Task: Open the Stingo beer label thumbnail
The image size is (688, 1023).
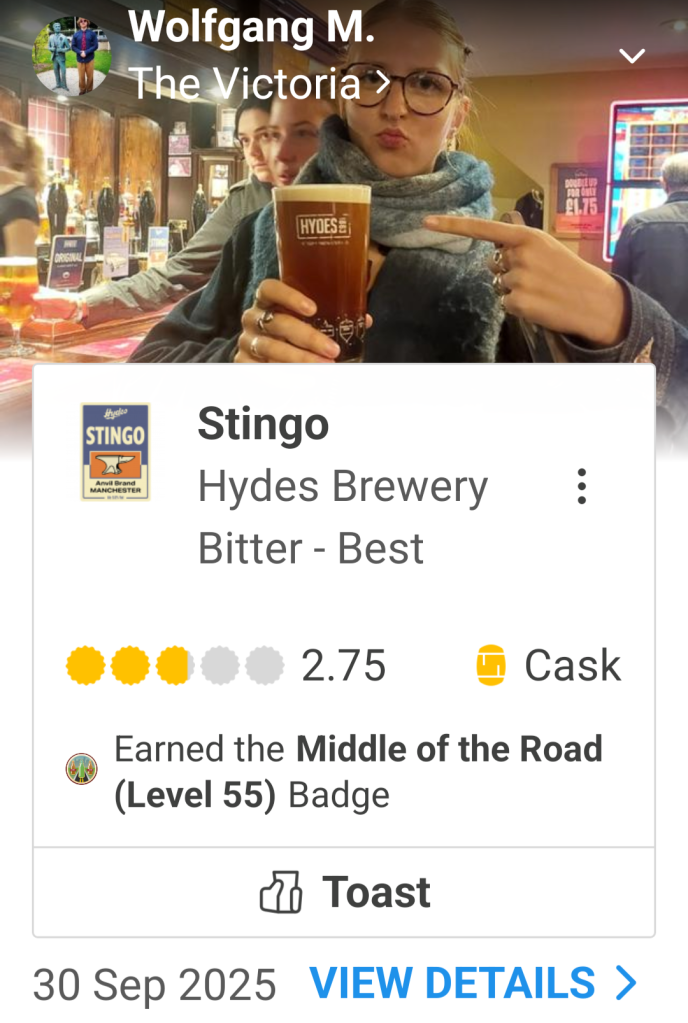Action: [115, 451]
